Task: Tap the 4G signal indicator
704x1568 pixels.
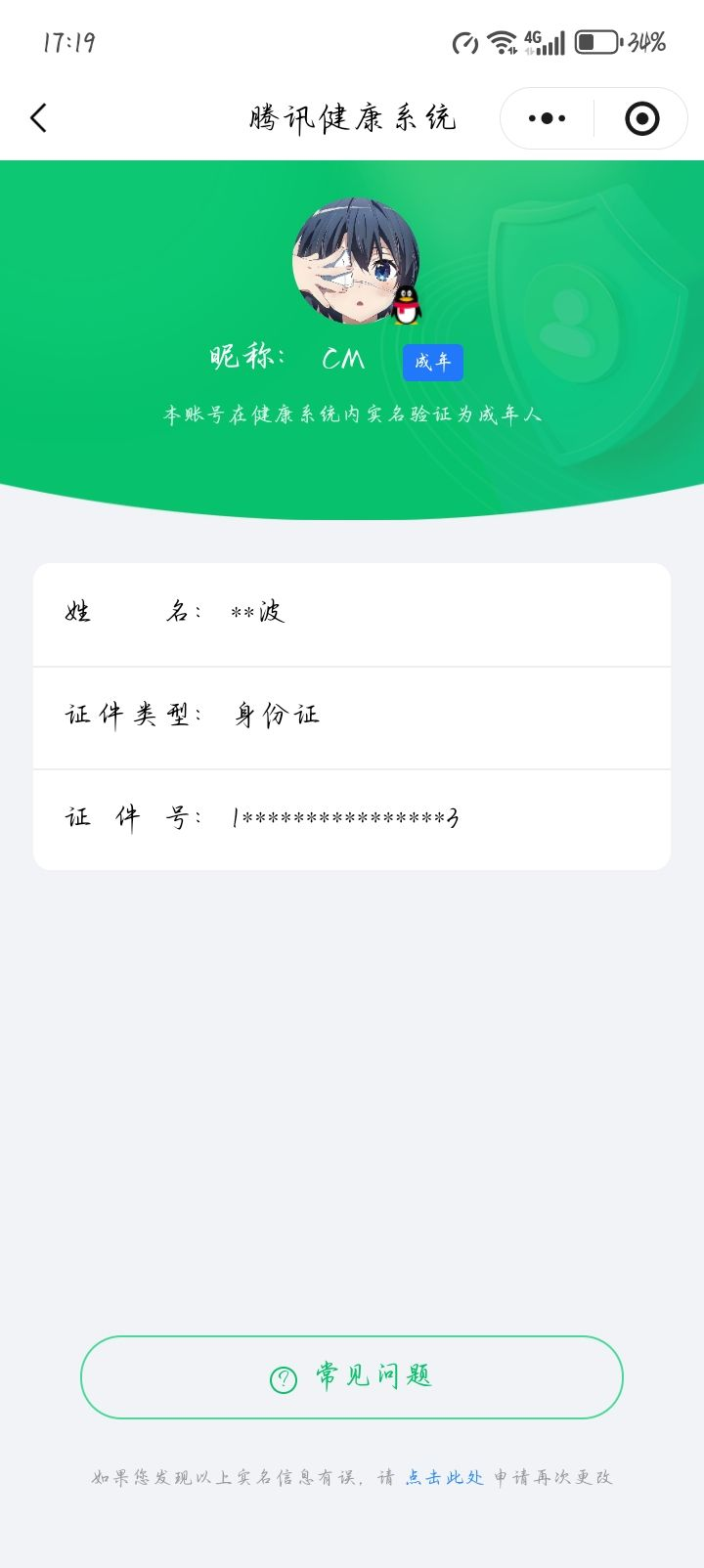Action: tap(545, 41)
